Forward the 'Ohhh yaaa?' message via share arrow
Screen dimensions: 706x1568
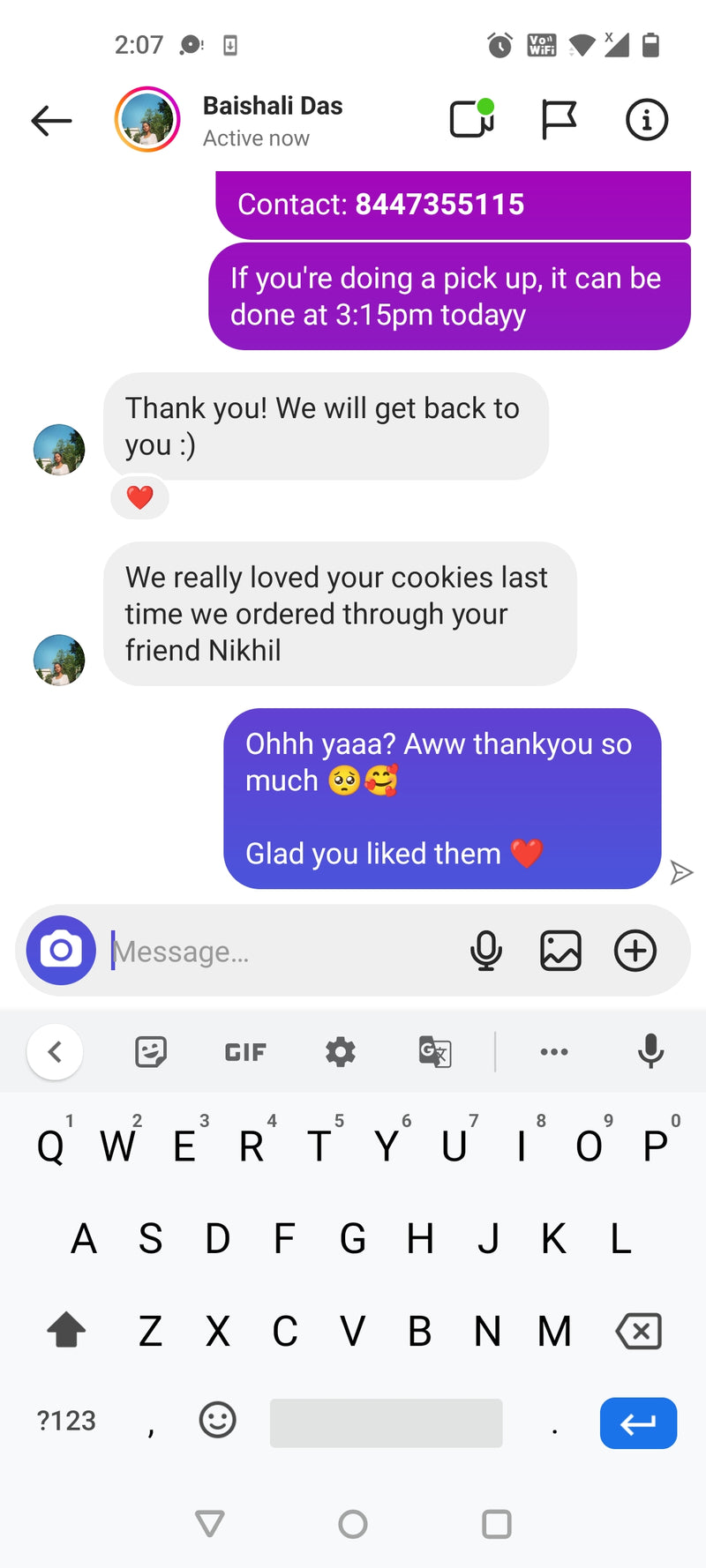681,872
